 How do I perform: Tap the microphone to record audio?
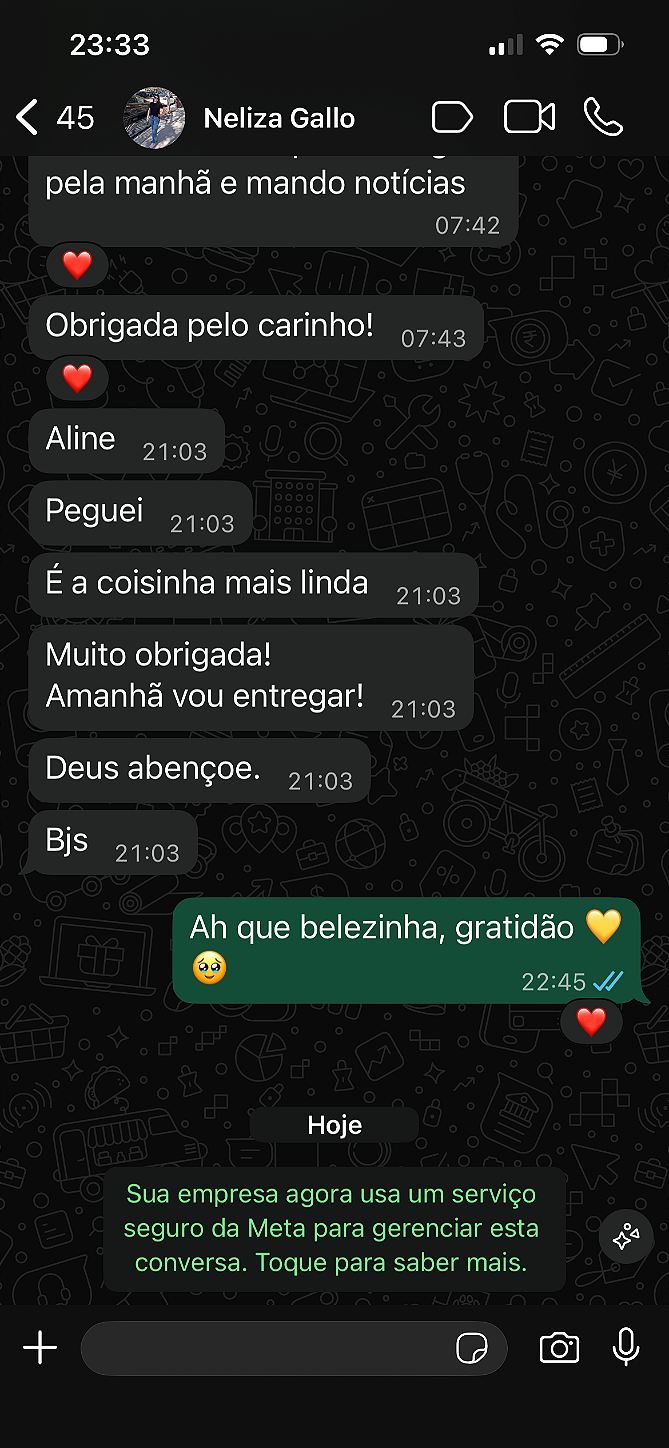point(626,1346)
